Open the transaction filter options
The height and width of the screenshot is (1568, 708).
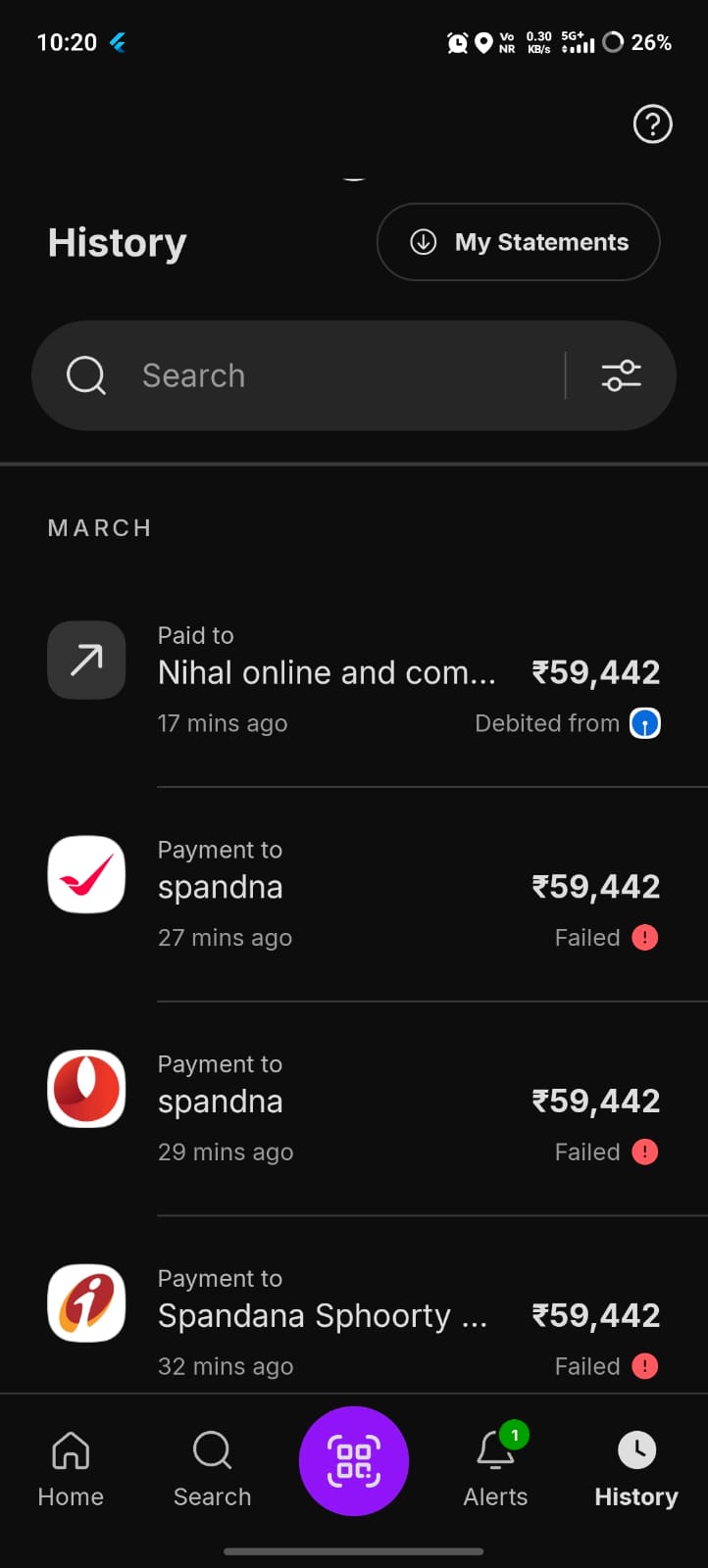point(621,375)
